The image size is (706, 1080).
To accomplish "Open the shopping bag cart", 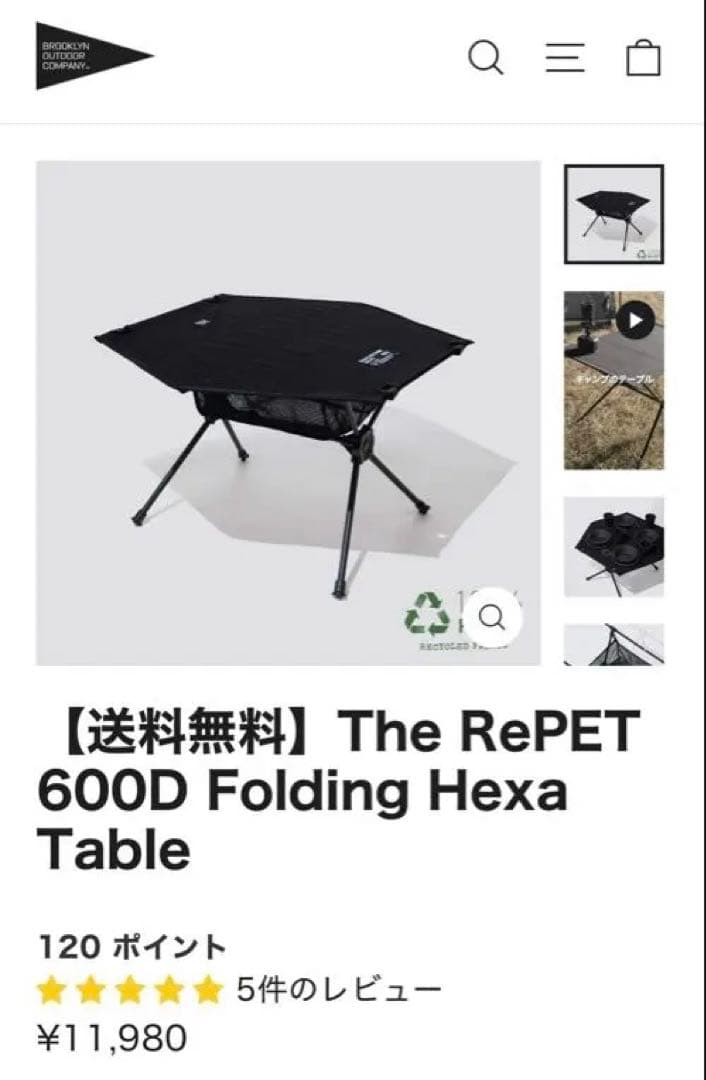I will (x=643, y=57).
